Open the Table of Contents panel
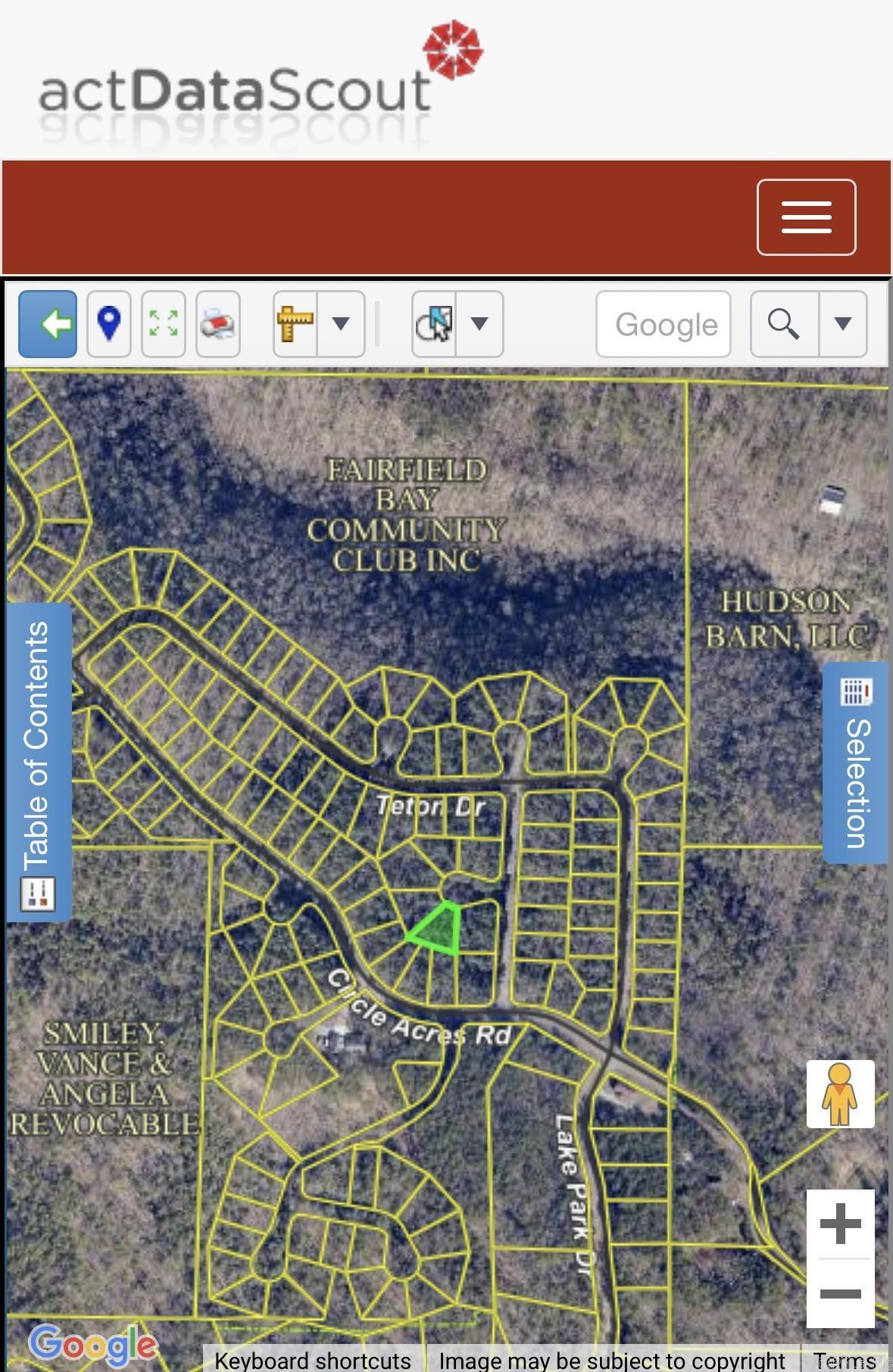 pos(39,762)
